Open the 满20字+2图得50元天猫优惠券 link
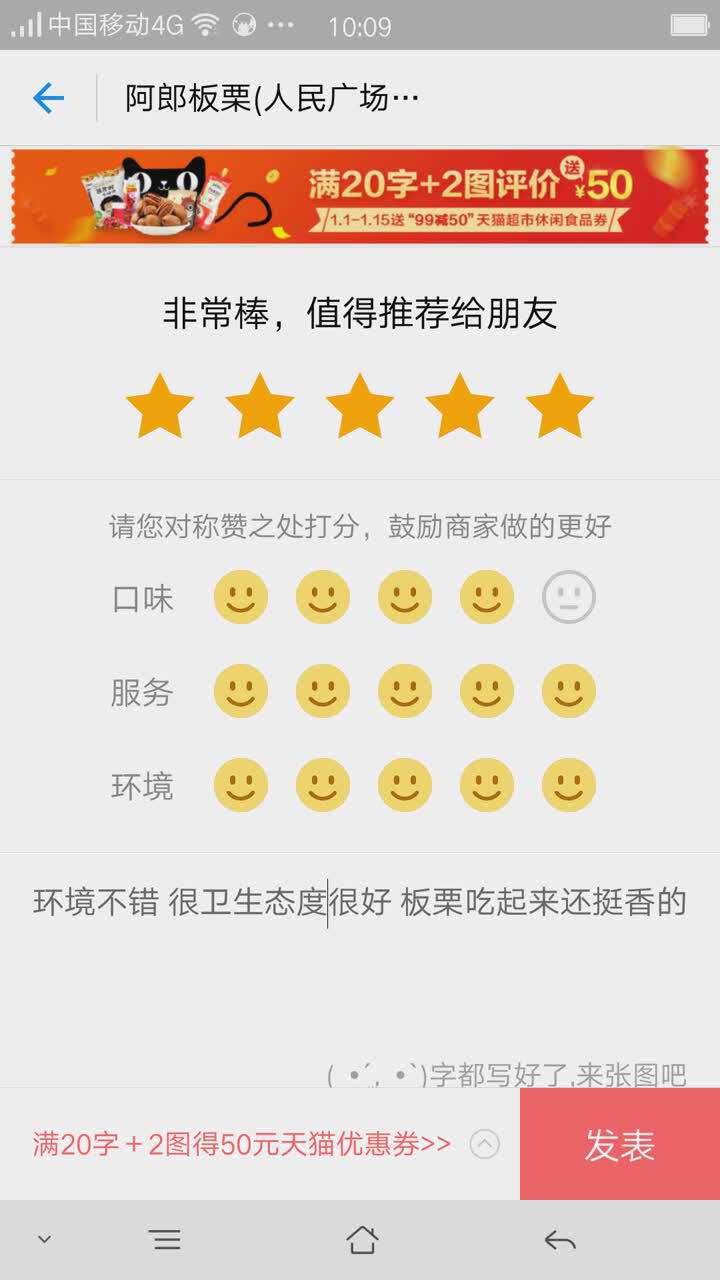Screen dimensions: 720x1280 [242, 1144]
